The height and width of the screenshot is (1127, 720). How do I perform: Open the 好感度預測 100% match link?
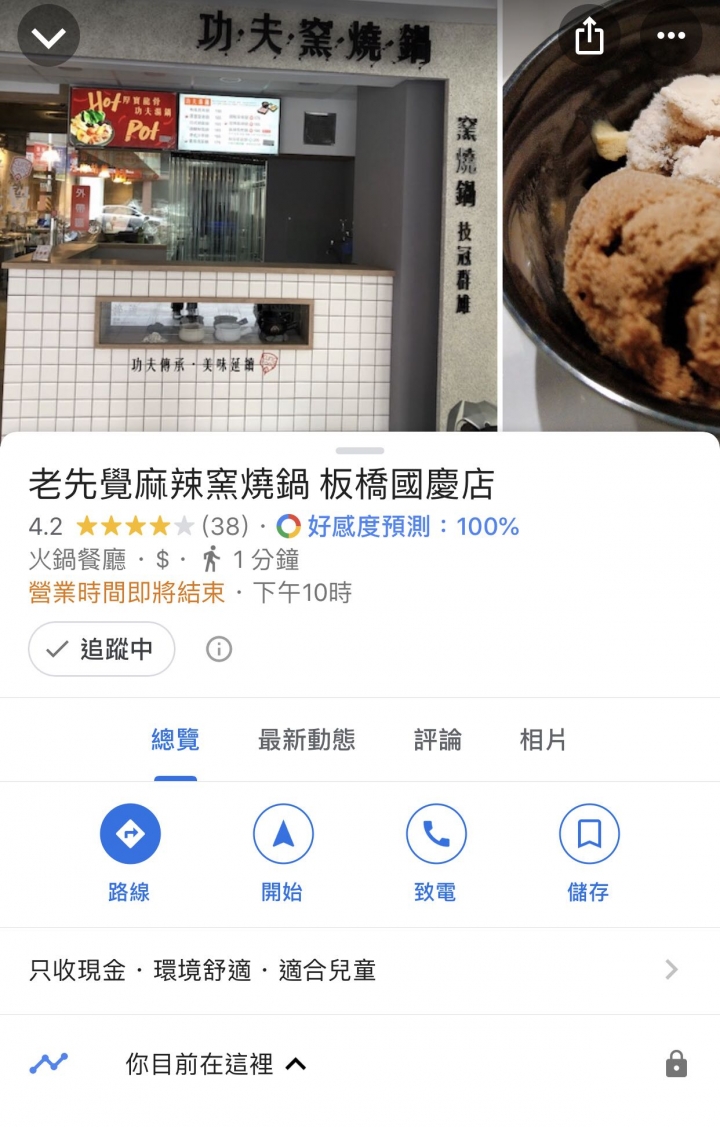pos(400,526)
